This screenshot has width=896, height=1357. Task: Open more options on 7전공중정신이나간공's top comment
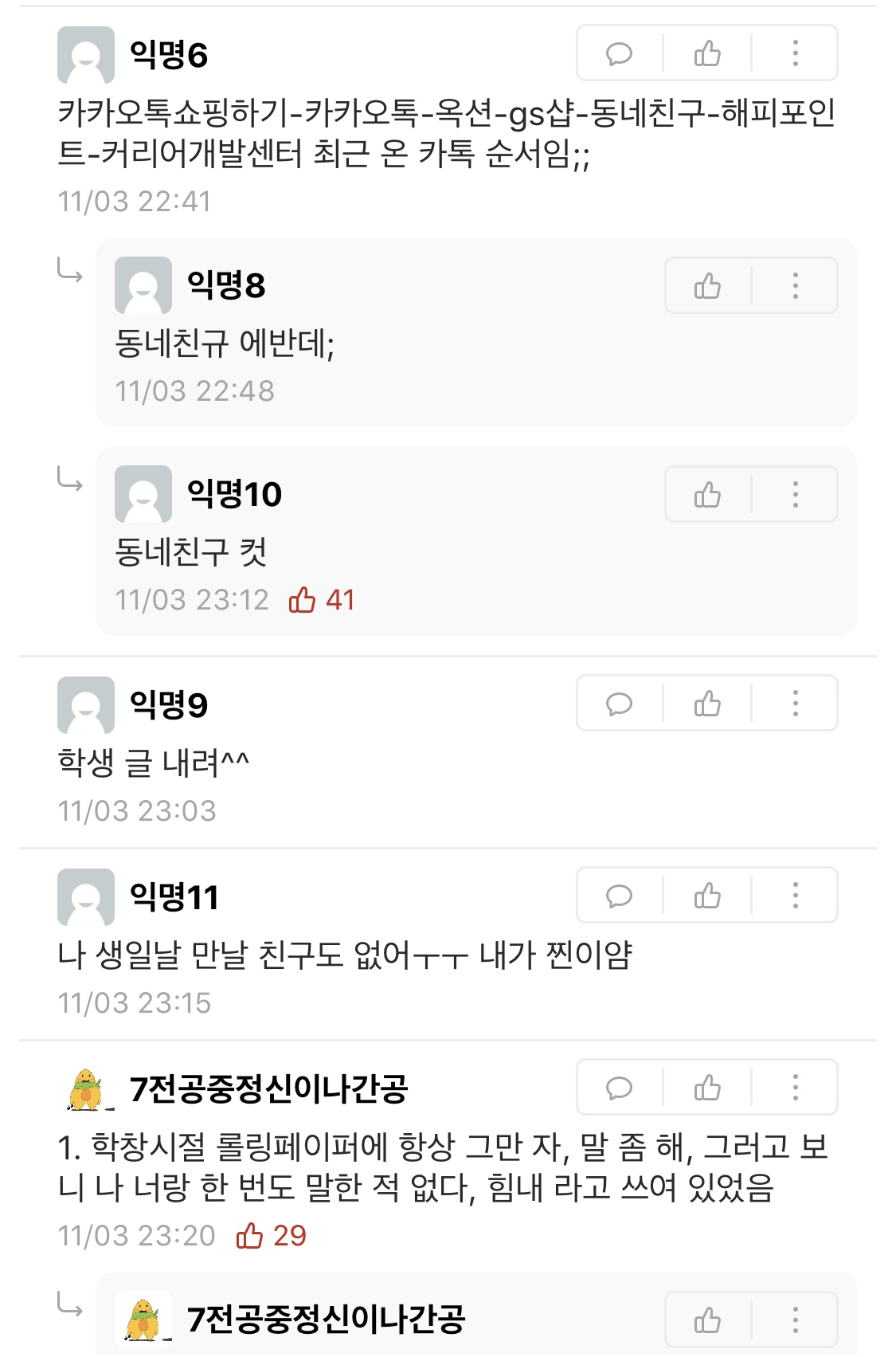(x=795, y=1088)
